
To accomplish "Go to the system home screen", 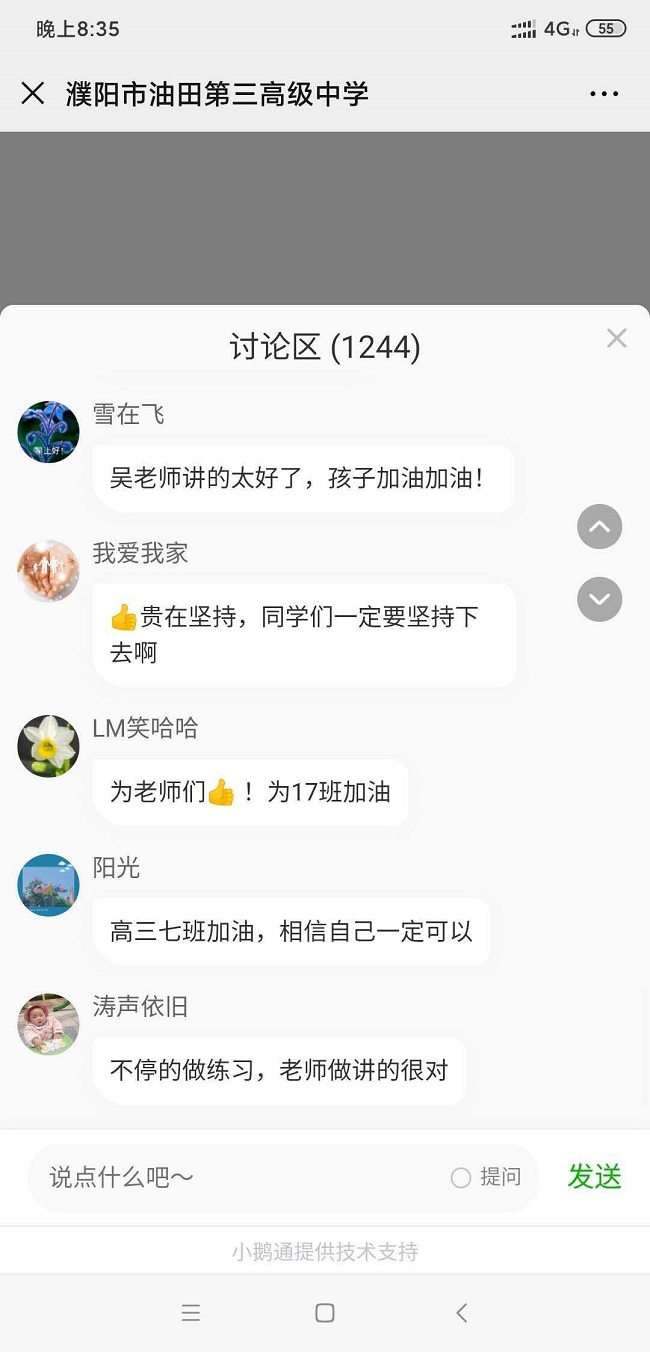I will 325,1313.
